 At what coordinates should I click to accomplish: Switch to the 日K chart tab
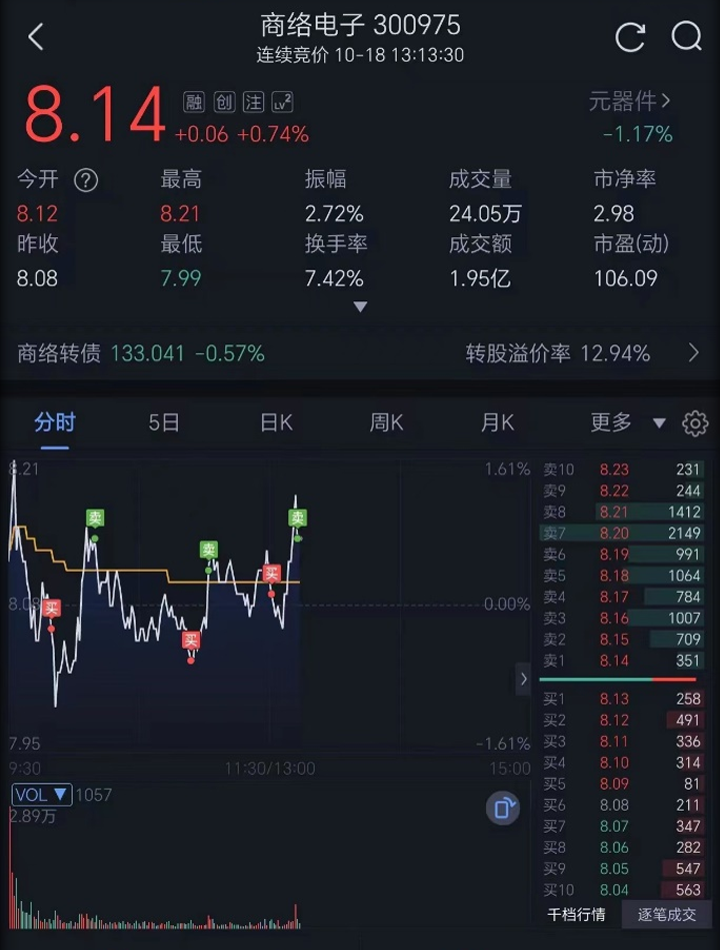pyautogui.click(x=276, y=423)
